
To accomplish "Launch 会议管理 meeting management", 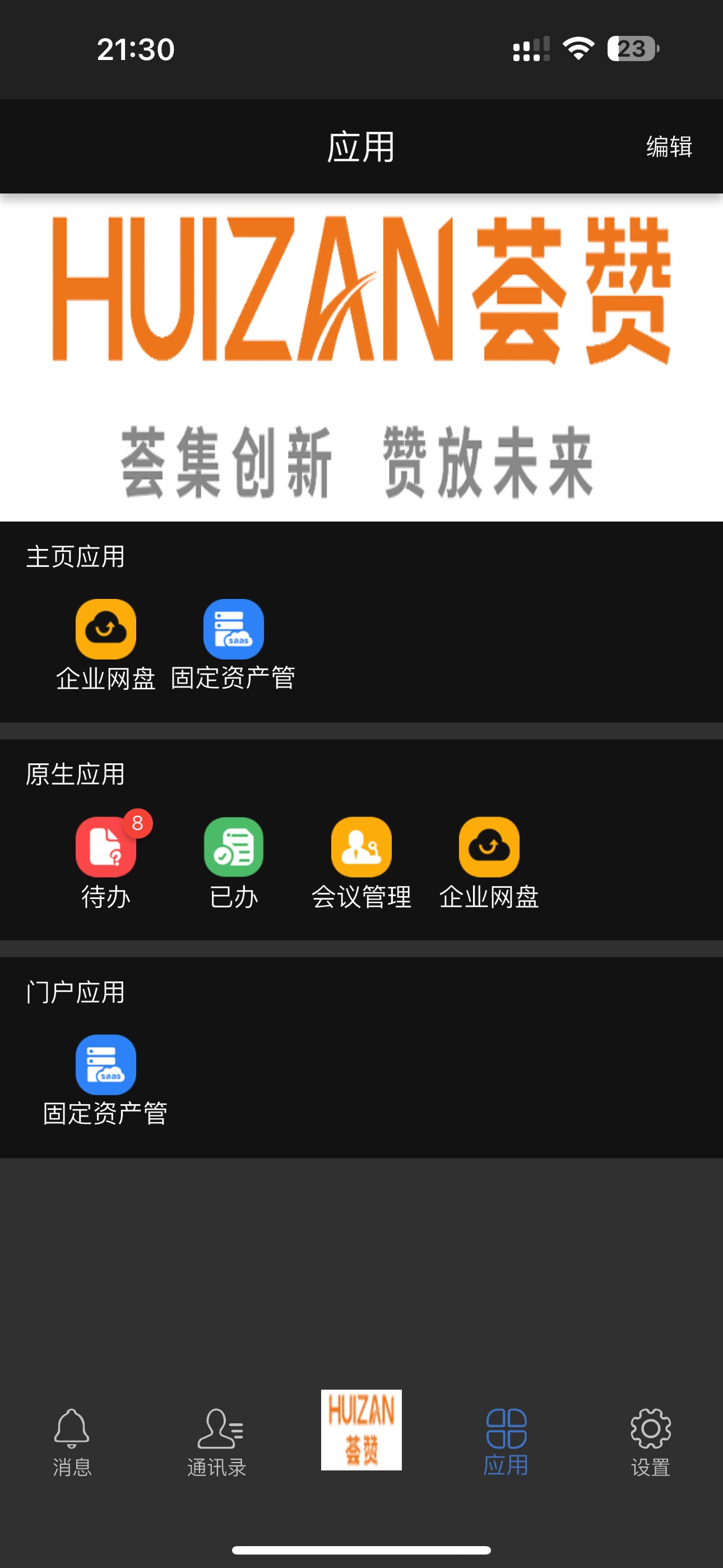I will pyautogui.click(x=361, y=847).
